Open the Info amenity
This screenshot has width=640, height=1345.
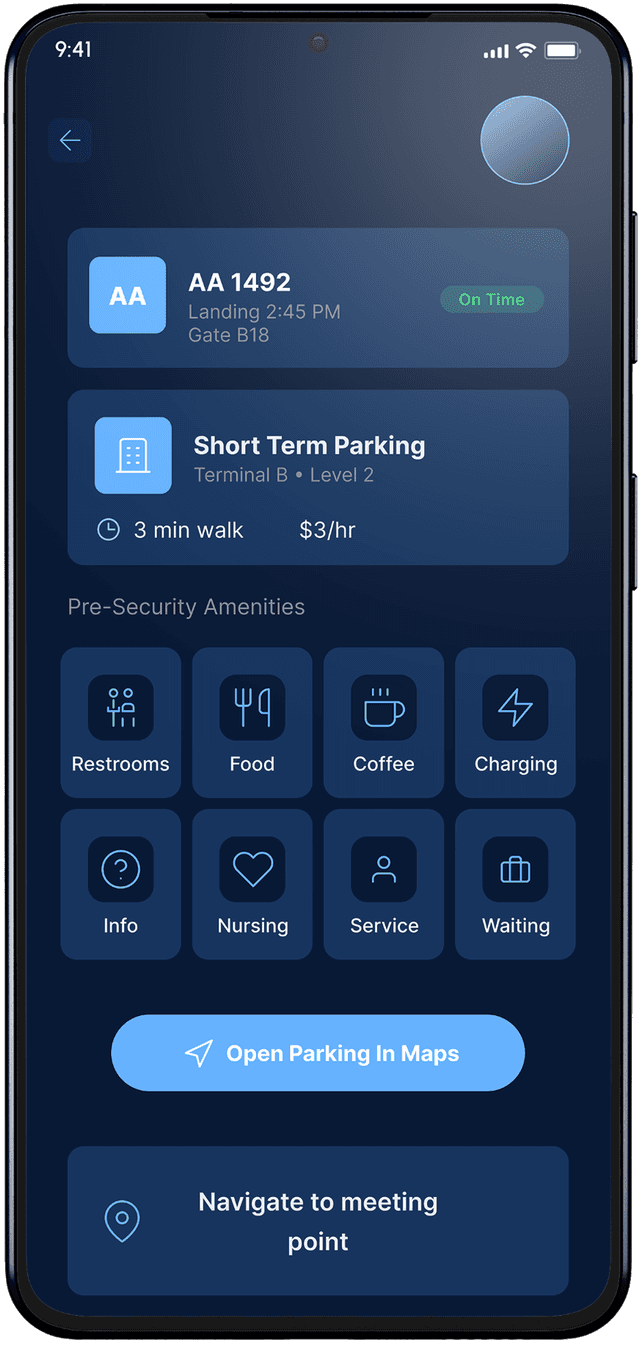pos(121,885)
